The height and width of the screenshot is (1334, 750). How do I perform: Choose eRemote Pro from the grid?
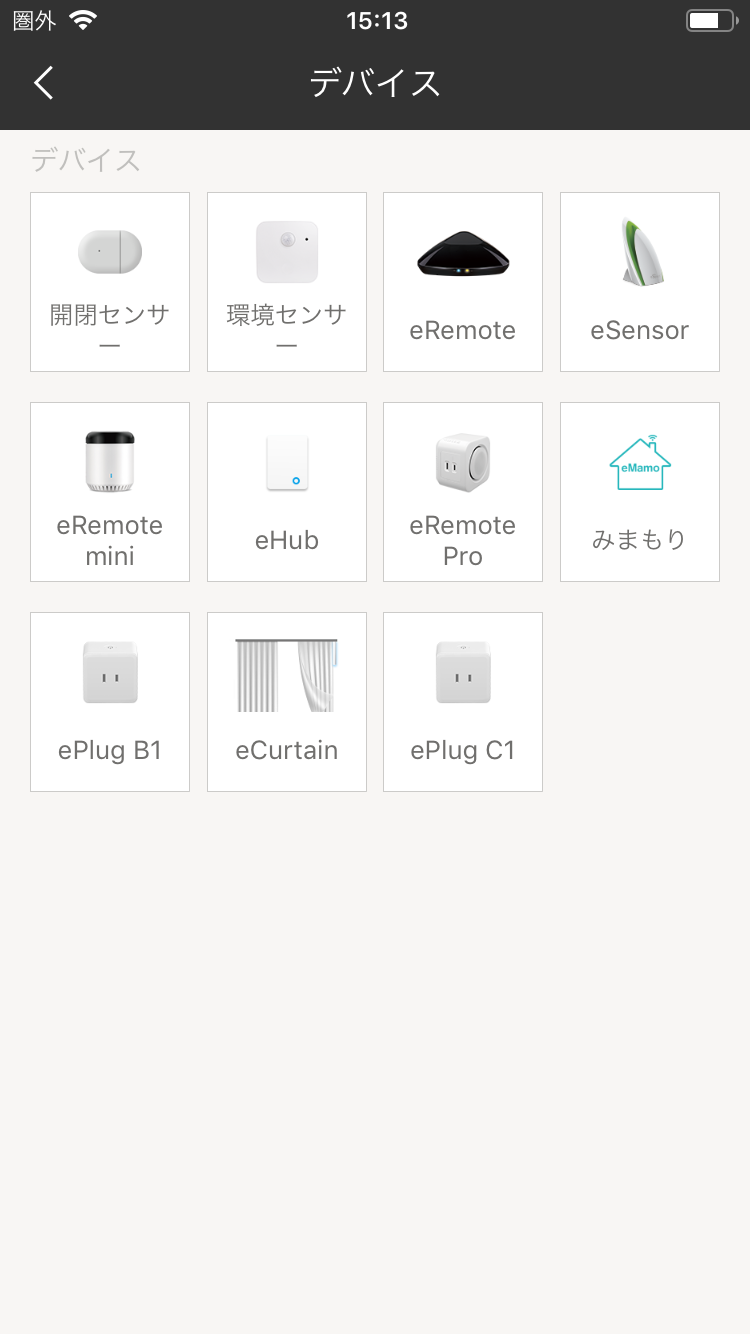(463, 492)
